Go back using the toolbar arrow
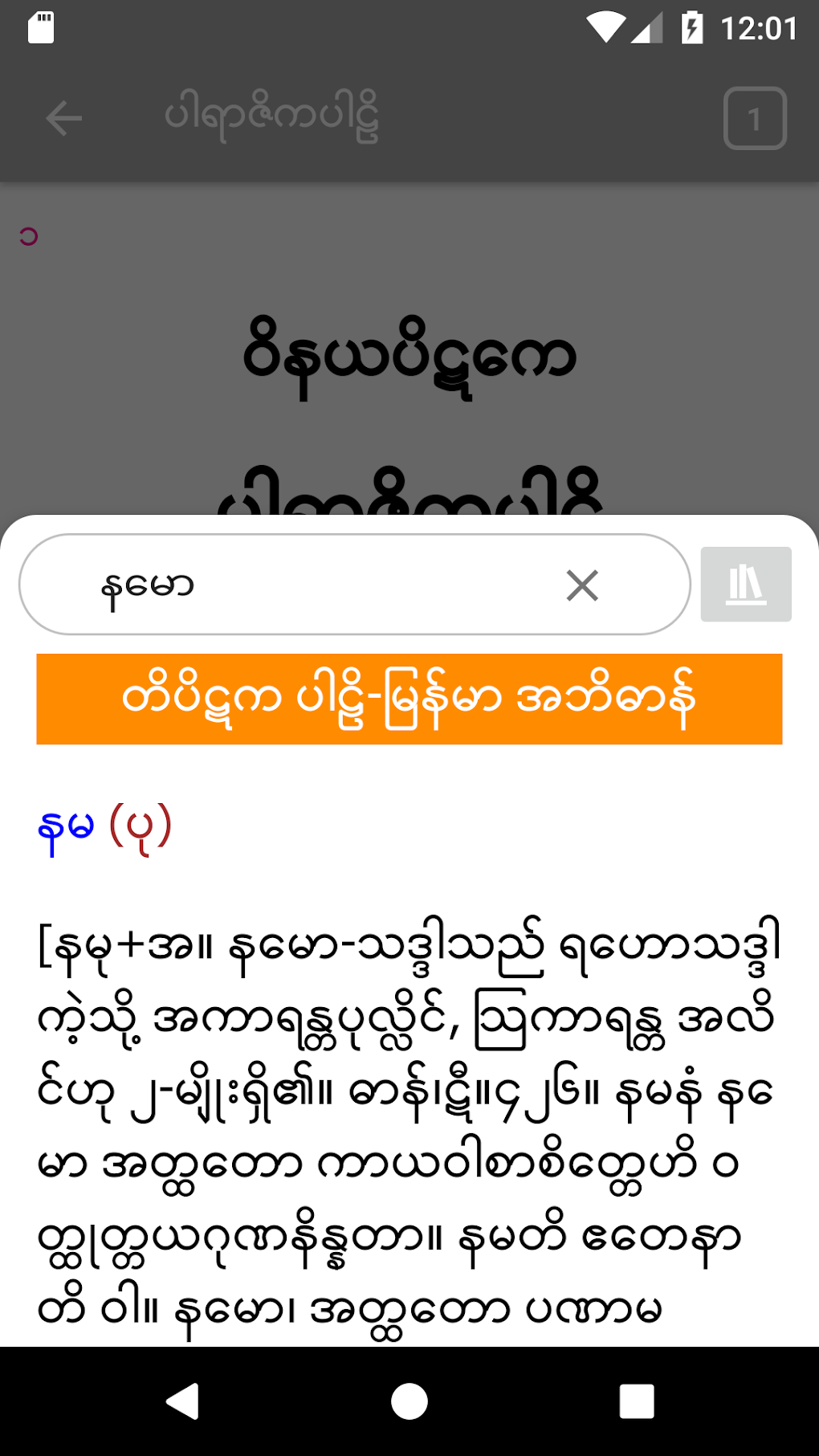 64,119
